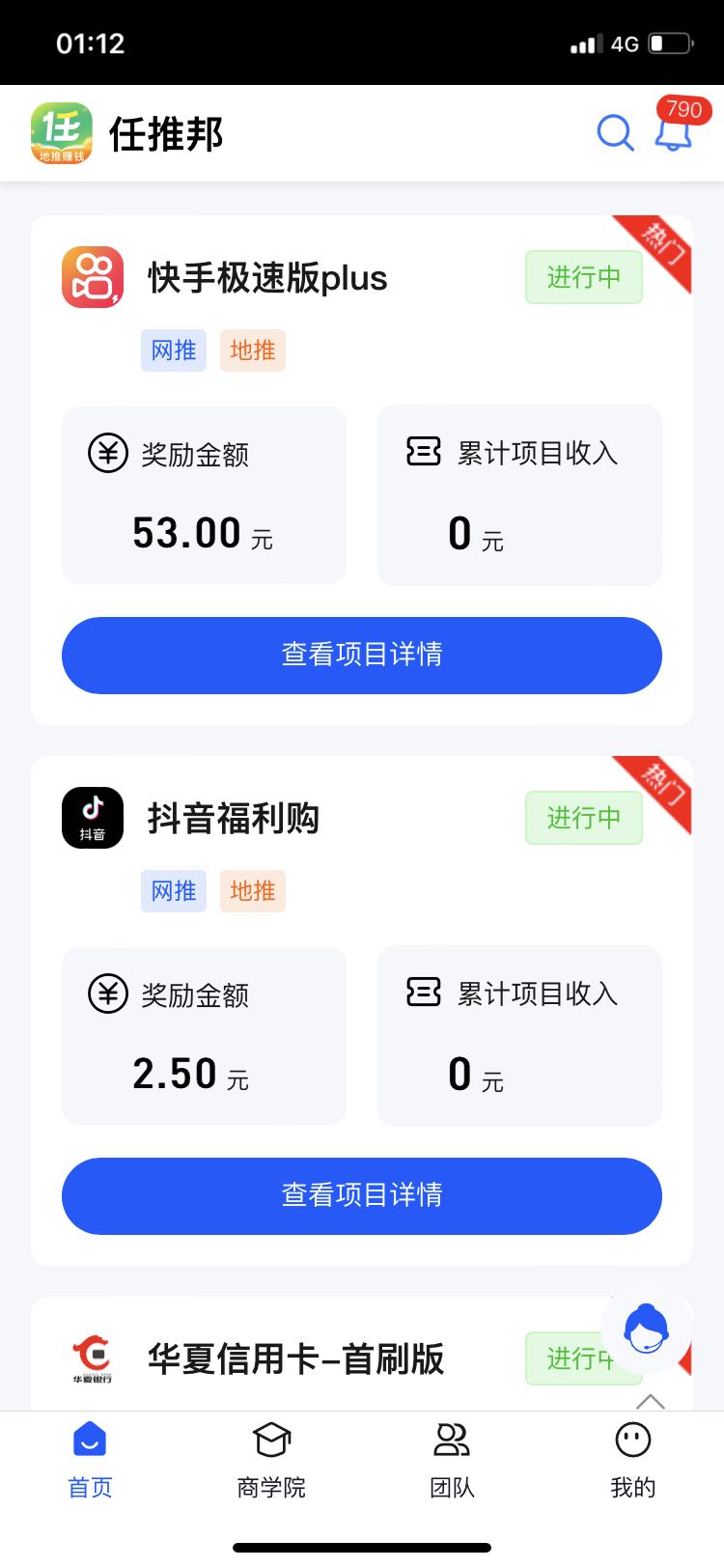Contact customer service via headset icon
The width and height of the screenshot is (724, 1568).
(646, 1331)
